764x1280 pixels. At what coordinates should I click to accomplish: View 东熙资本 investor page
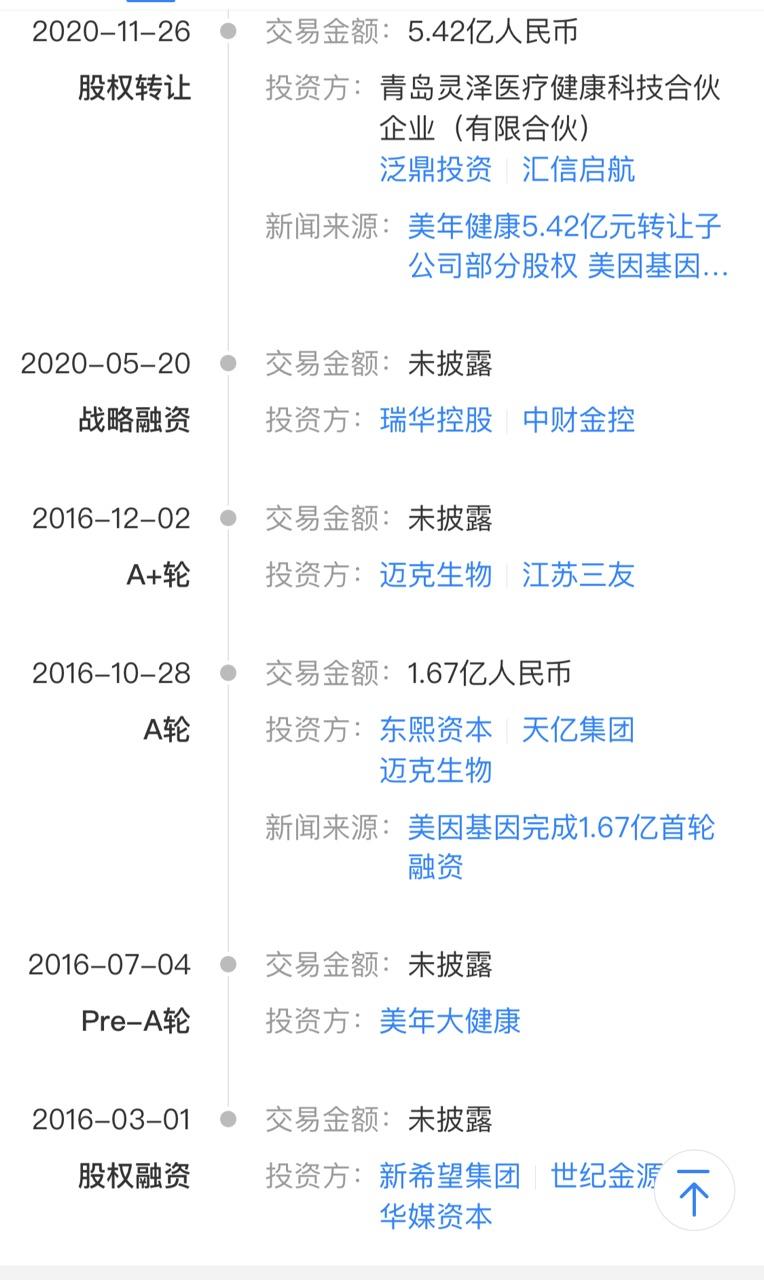435,730
